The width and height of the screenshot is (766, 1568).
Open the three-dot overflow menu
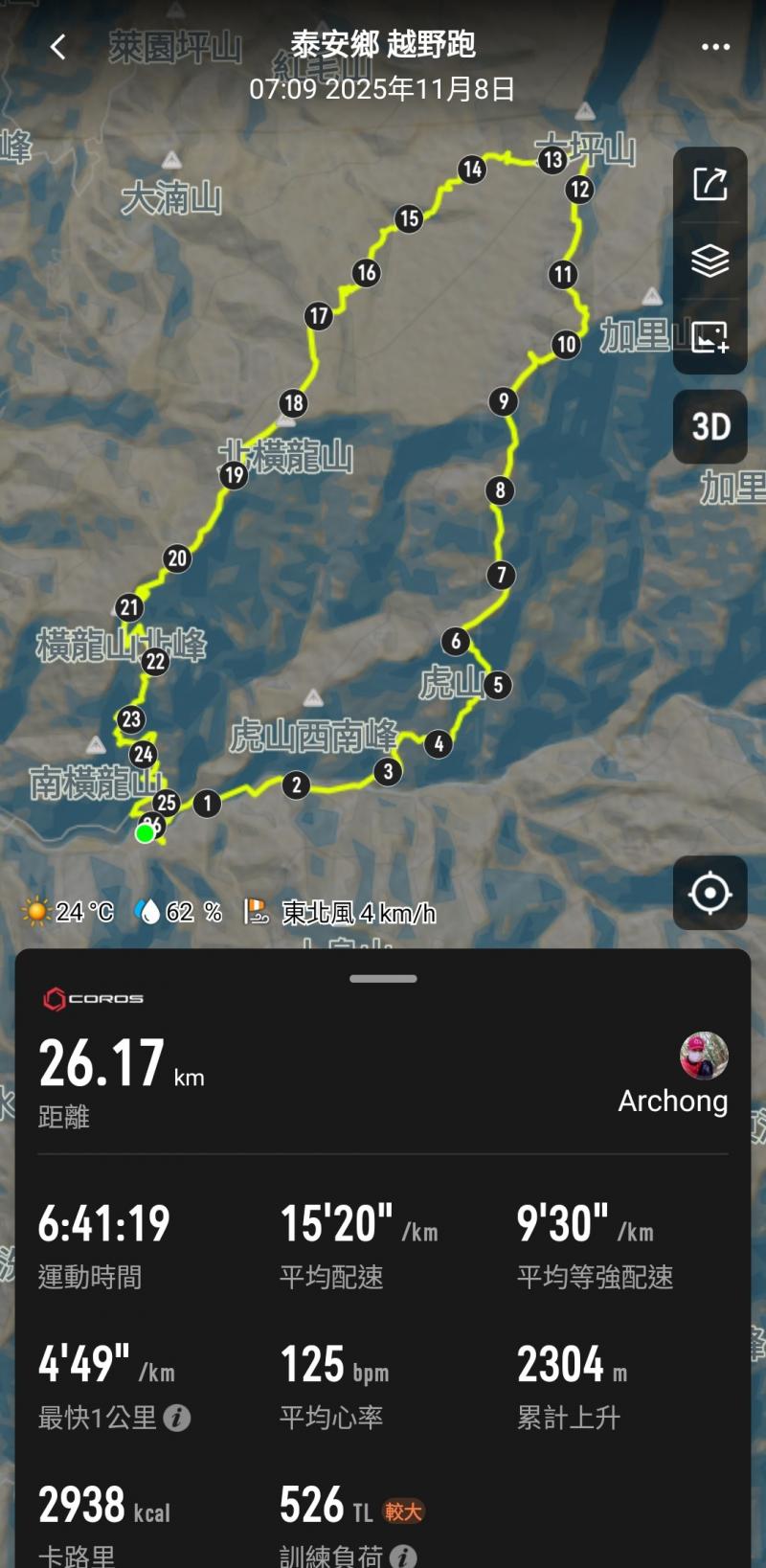coord(715,47)
